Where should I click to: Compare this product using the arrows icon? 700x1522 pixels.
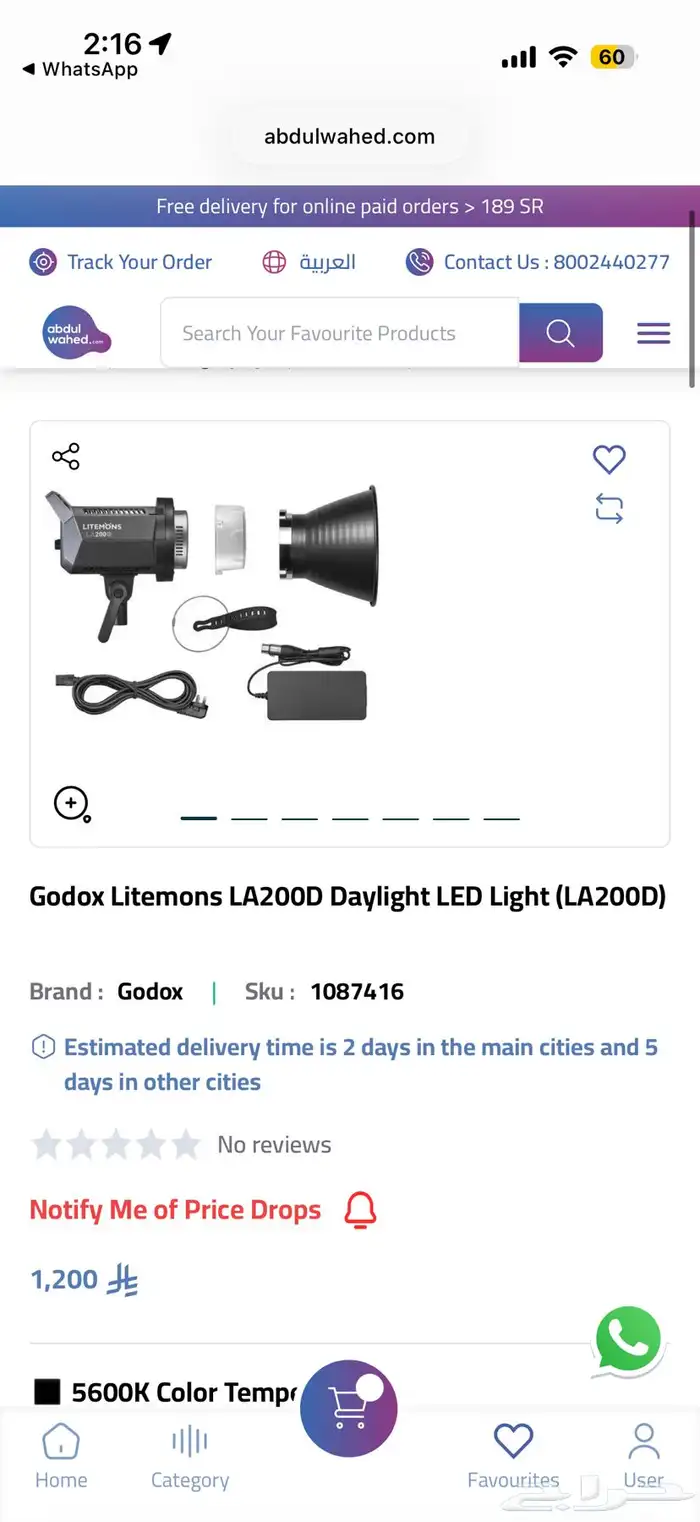point(609,509)
